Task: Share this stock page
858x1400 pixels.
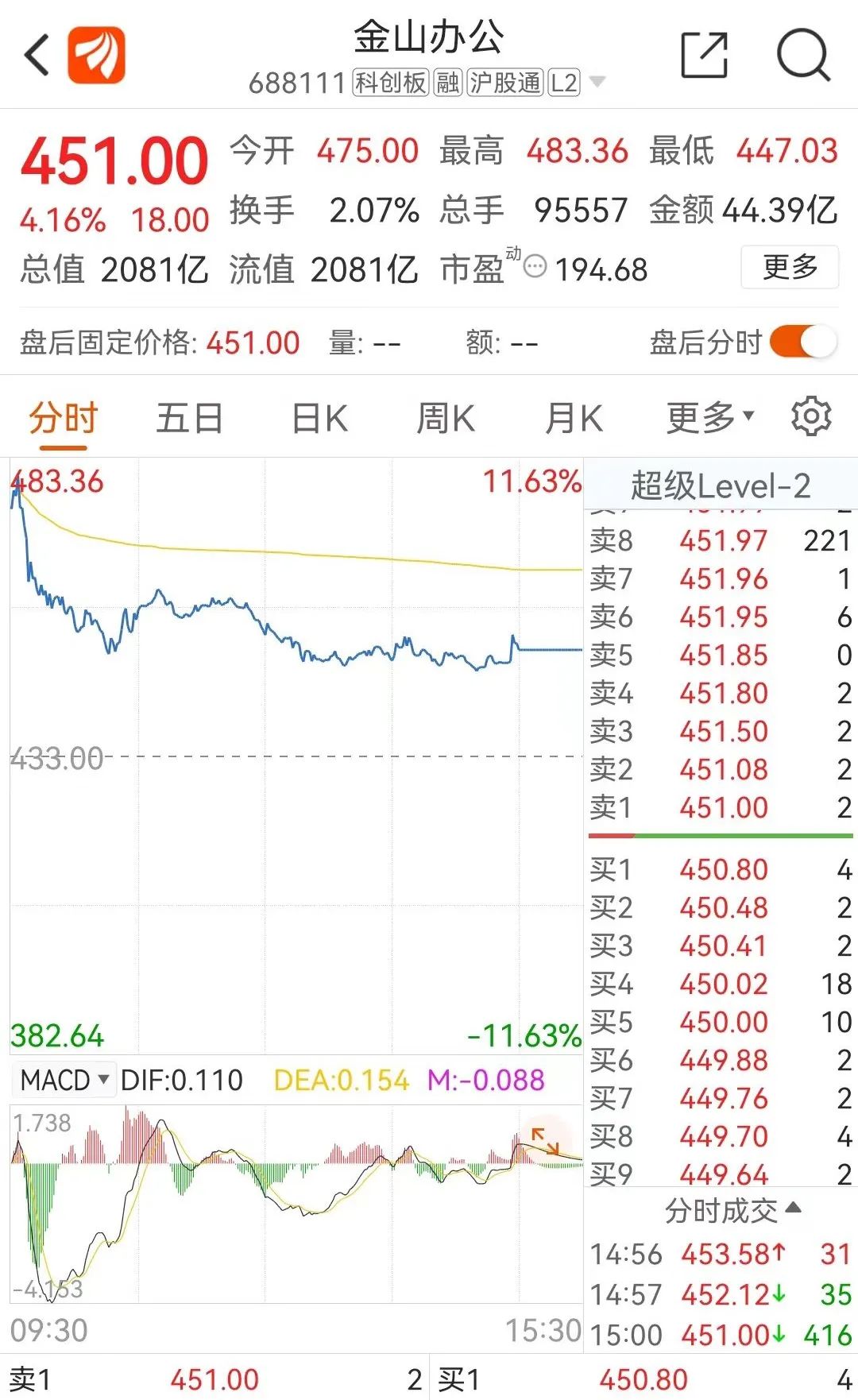Action: point(705,55)
